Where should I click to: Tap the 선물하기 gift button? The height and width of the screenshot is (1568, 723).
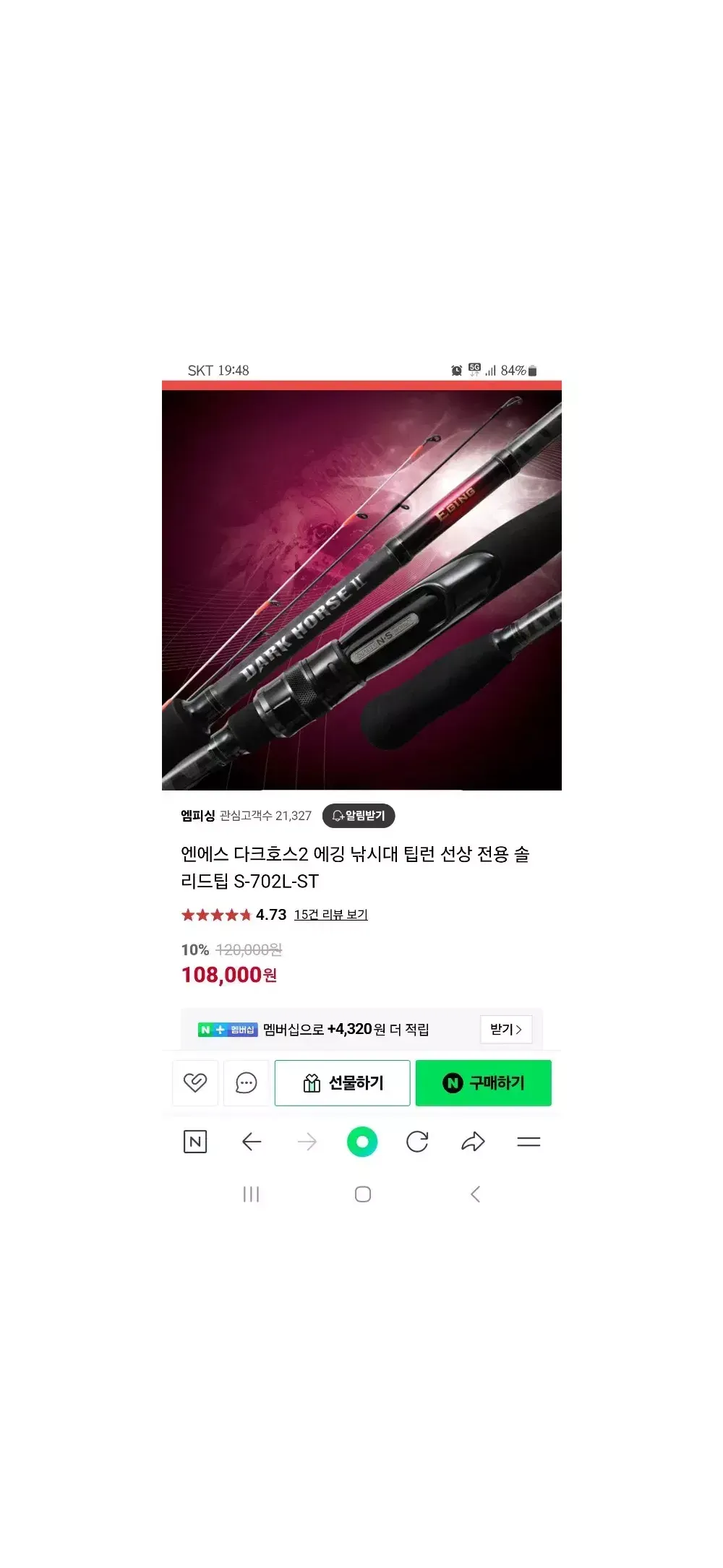[342, 1082]
